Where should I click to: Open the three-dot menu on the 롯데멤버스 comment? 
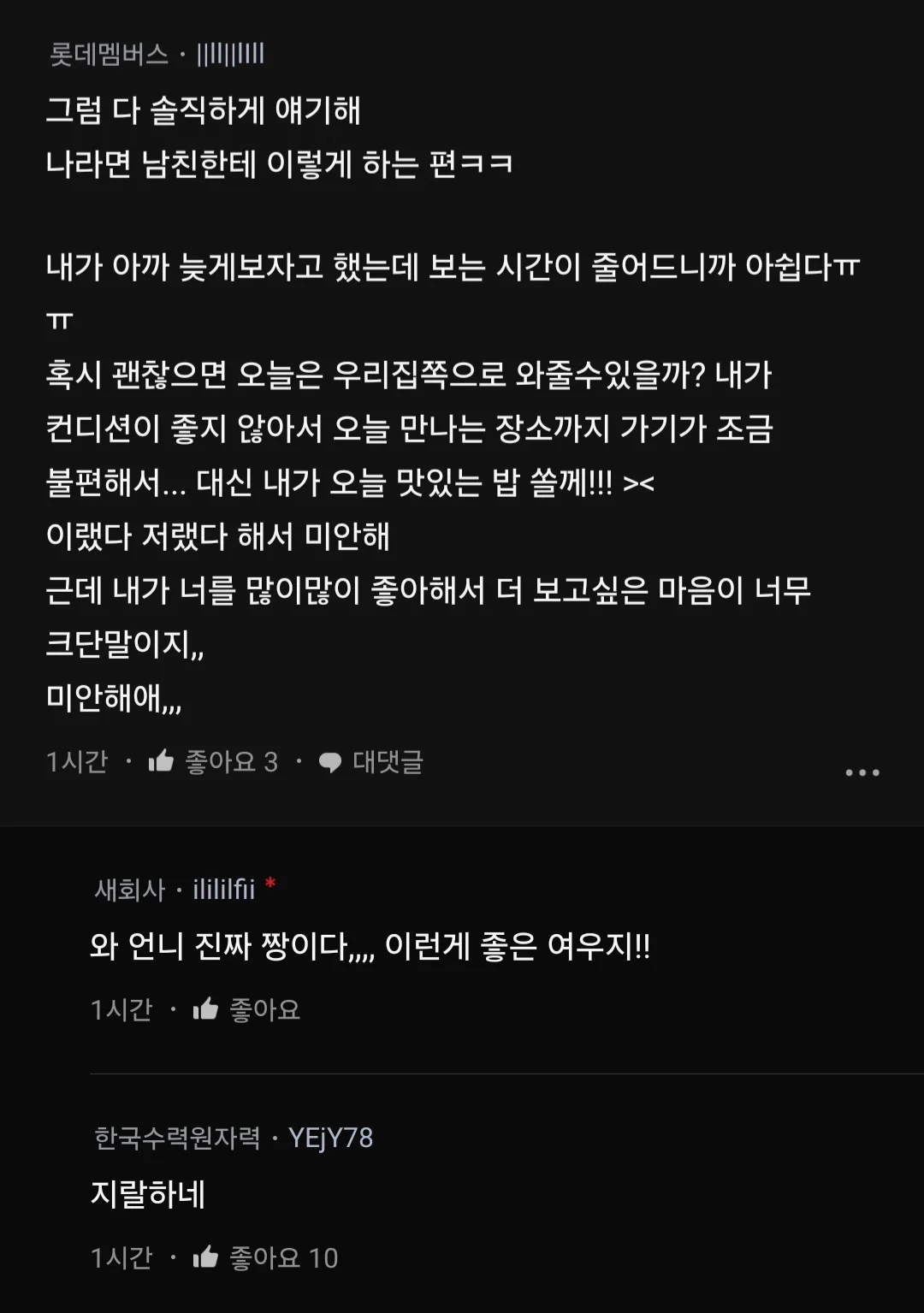pyautogui.click(x=862, y=772)
